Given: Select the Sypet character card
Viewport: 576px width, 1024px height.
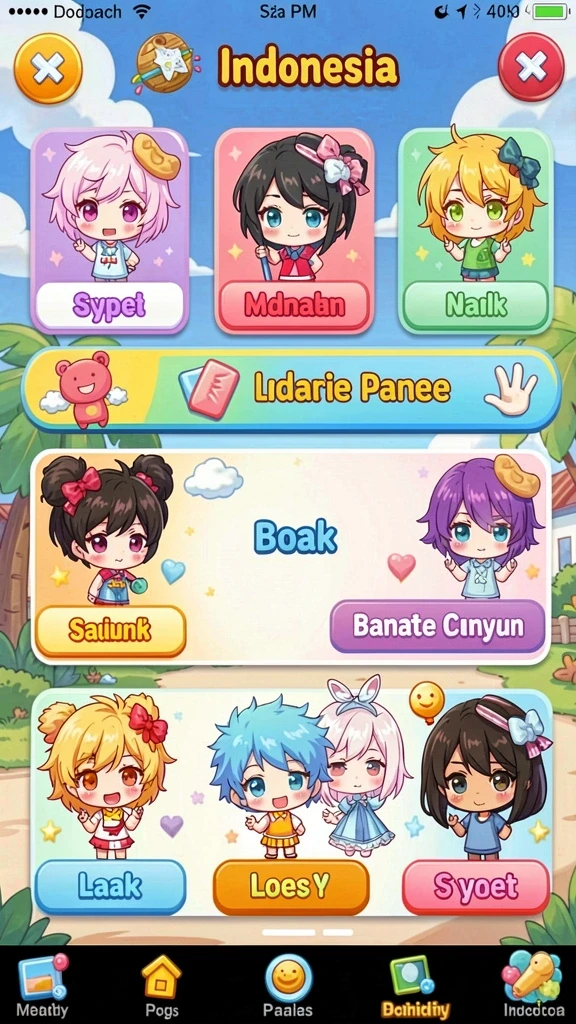Looking at the screenshot, I should tap(110, 231).
